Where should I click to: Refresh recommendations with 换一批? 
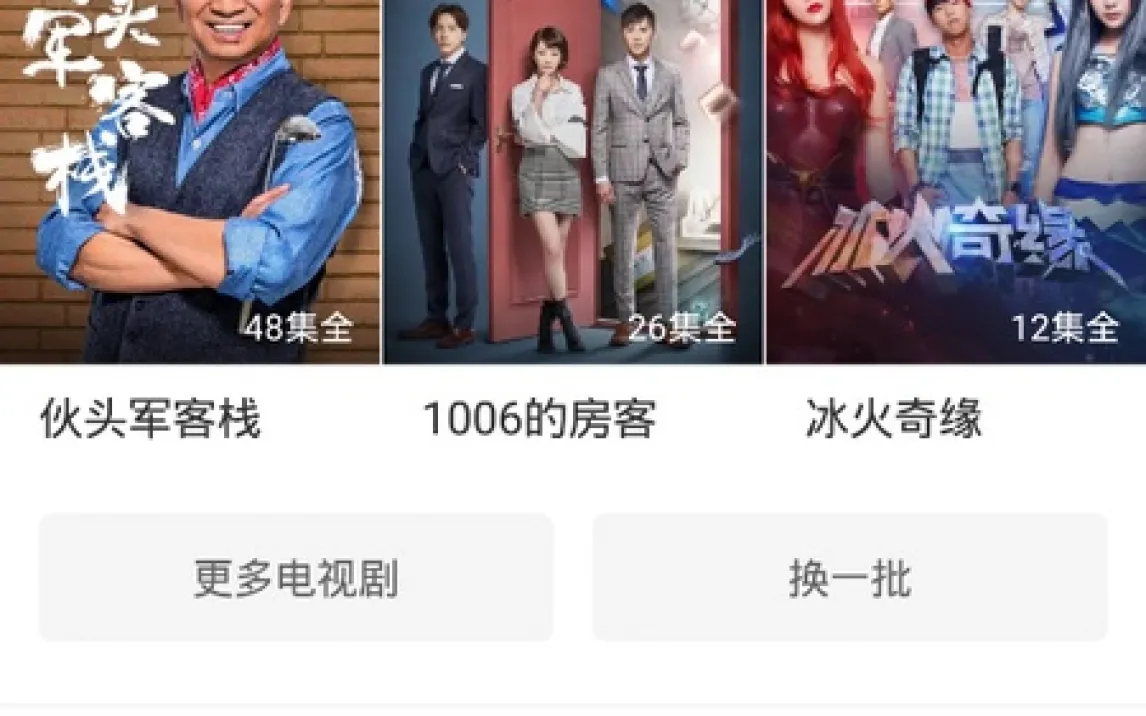(x=850, y=578)
